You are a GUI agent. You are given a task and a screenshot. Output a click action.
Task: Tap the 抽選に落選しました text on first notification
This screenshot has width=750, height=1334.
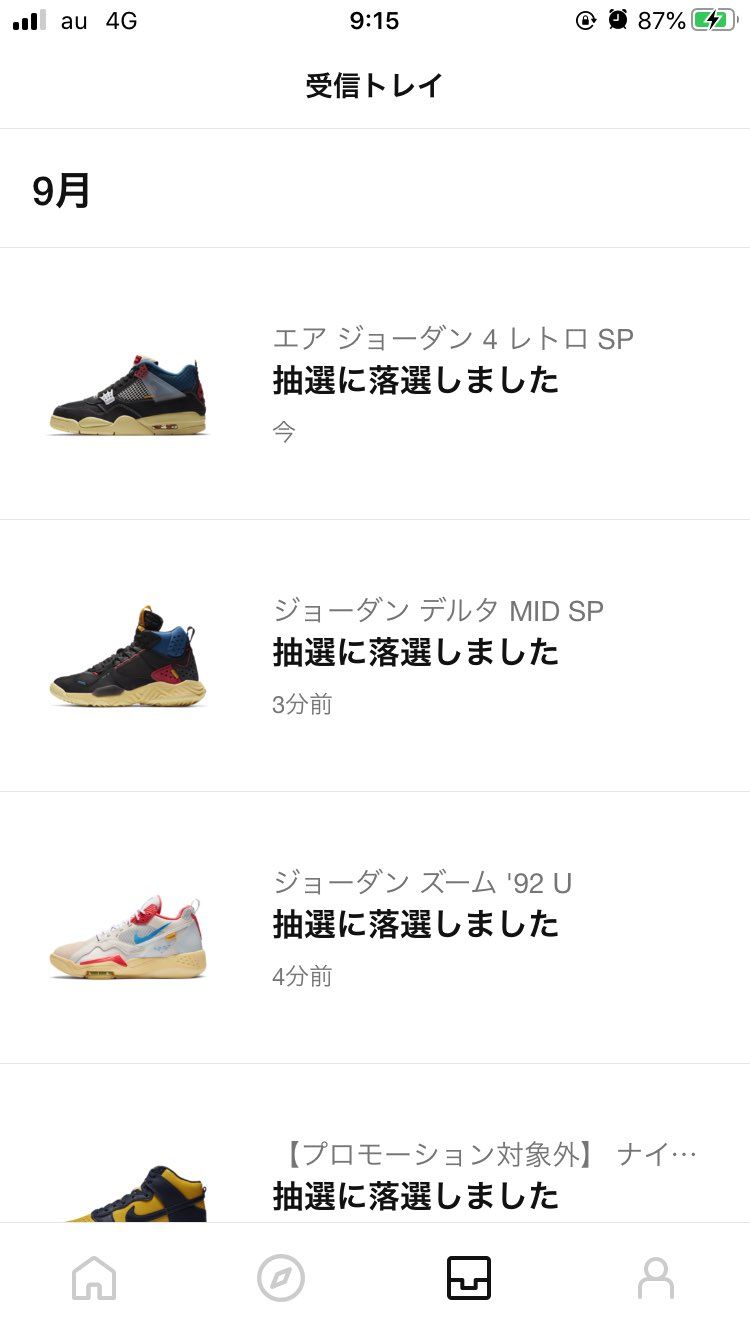pyautogui.click(x=416, y=380)
